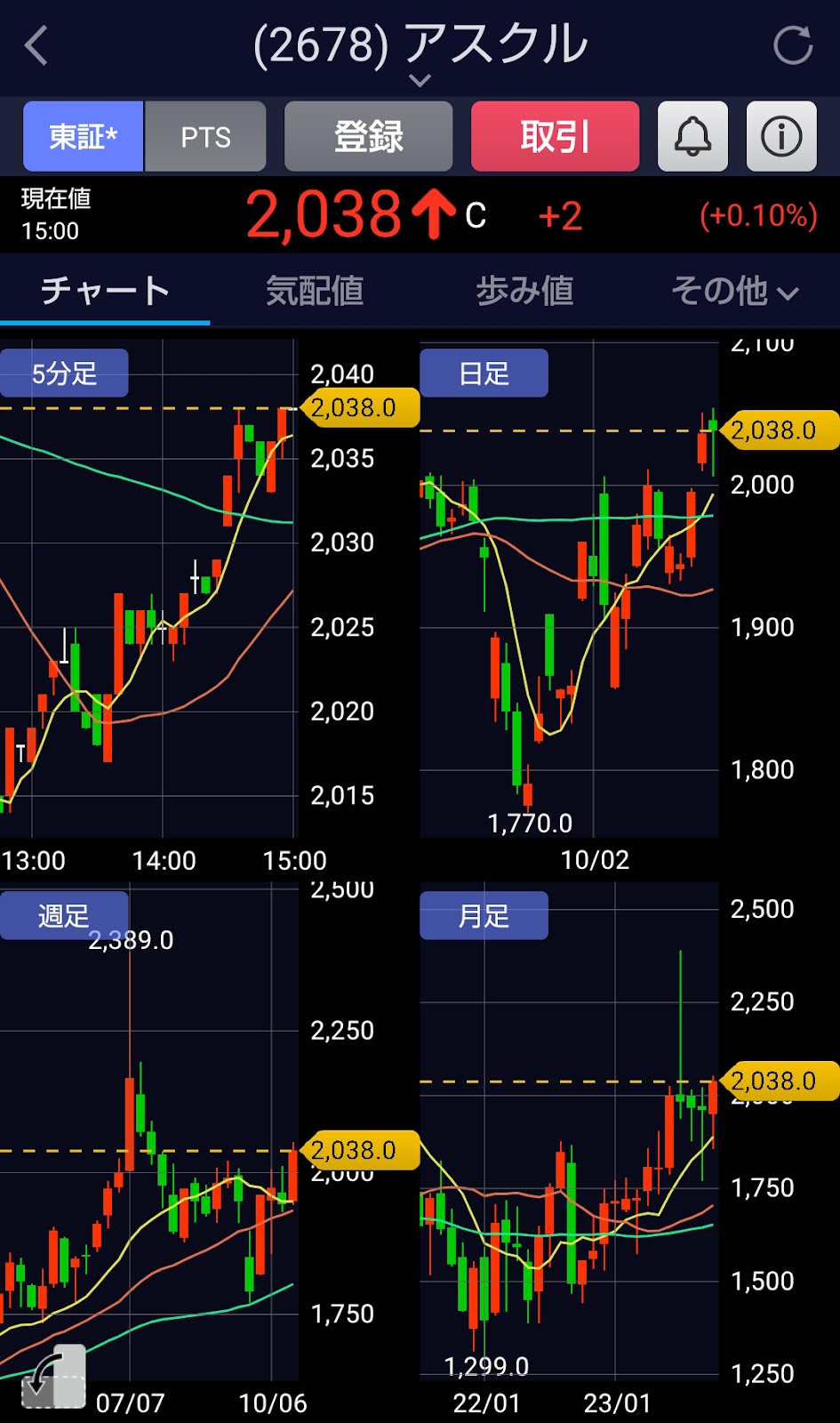Show stock information via the info icon
Screen dimensions: 840x1423
[781, 136]
